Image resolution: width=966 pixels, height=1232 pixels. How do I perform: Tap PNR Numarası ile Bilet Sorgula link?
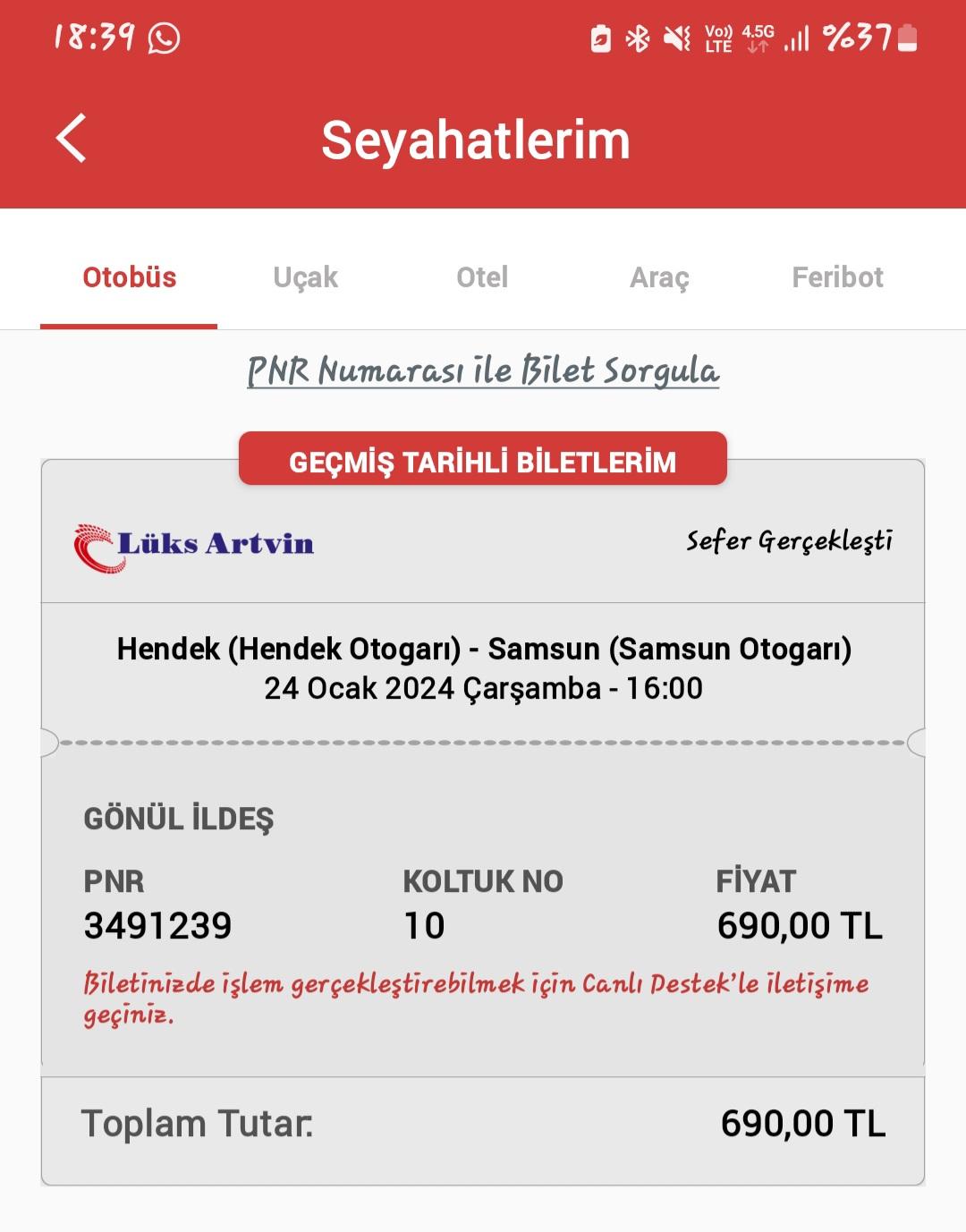tap(483, 370)
